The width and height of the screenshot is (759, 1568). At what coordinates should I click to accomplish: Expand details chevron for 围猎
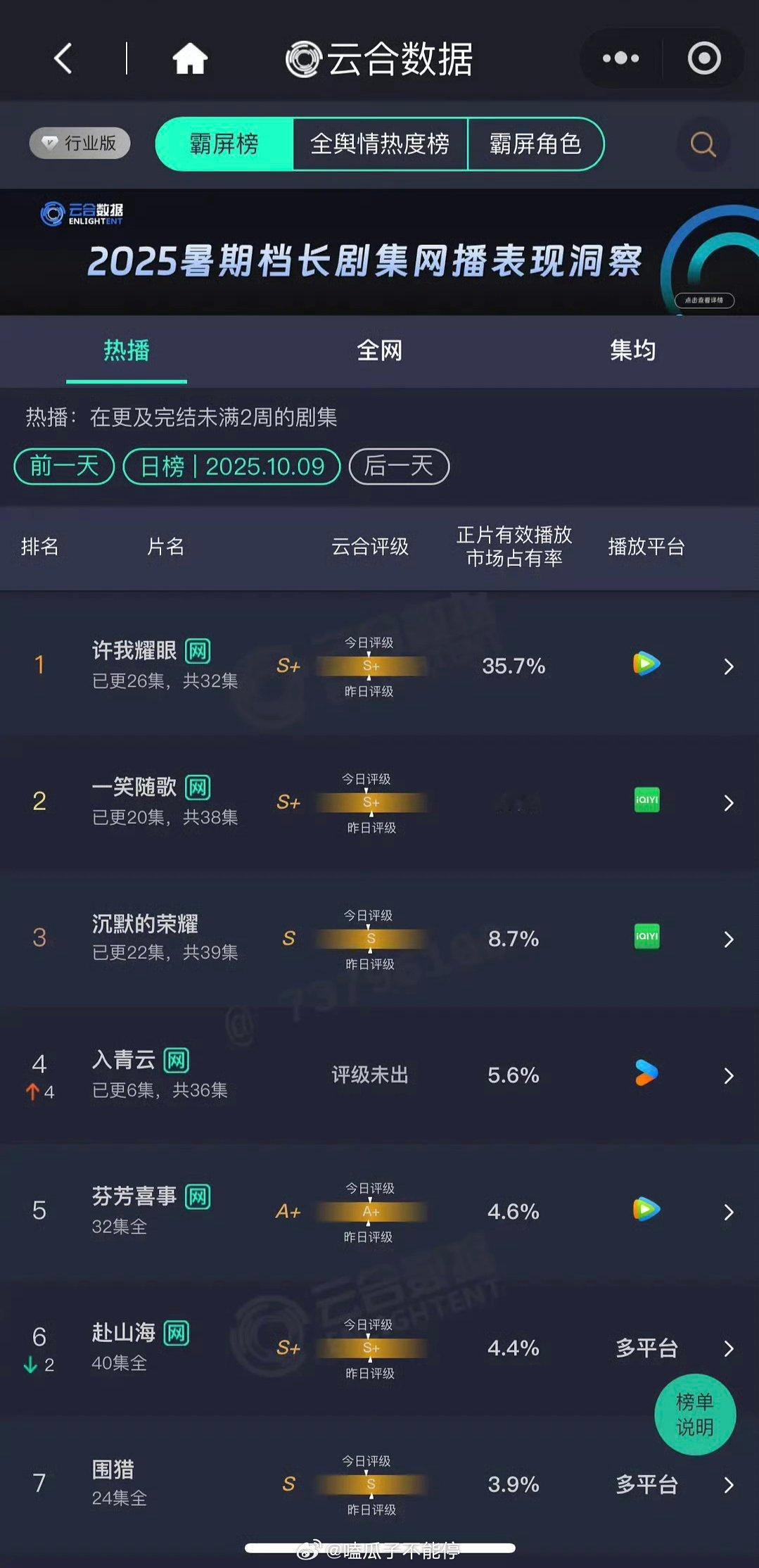point(729,1486)
